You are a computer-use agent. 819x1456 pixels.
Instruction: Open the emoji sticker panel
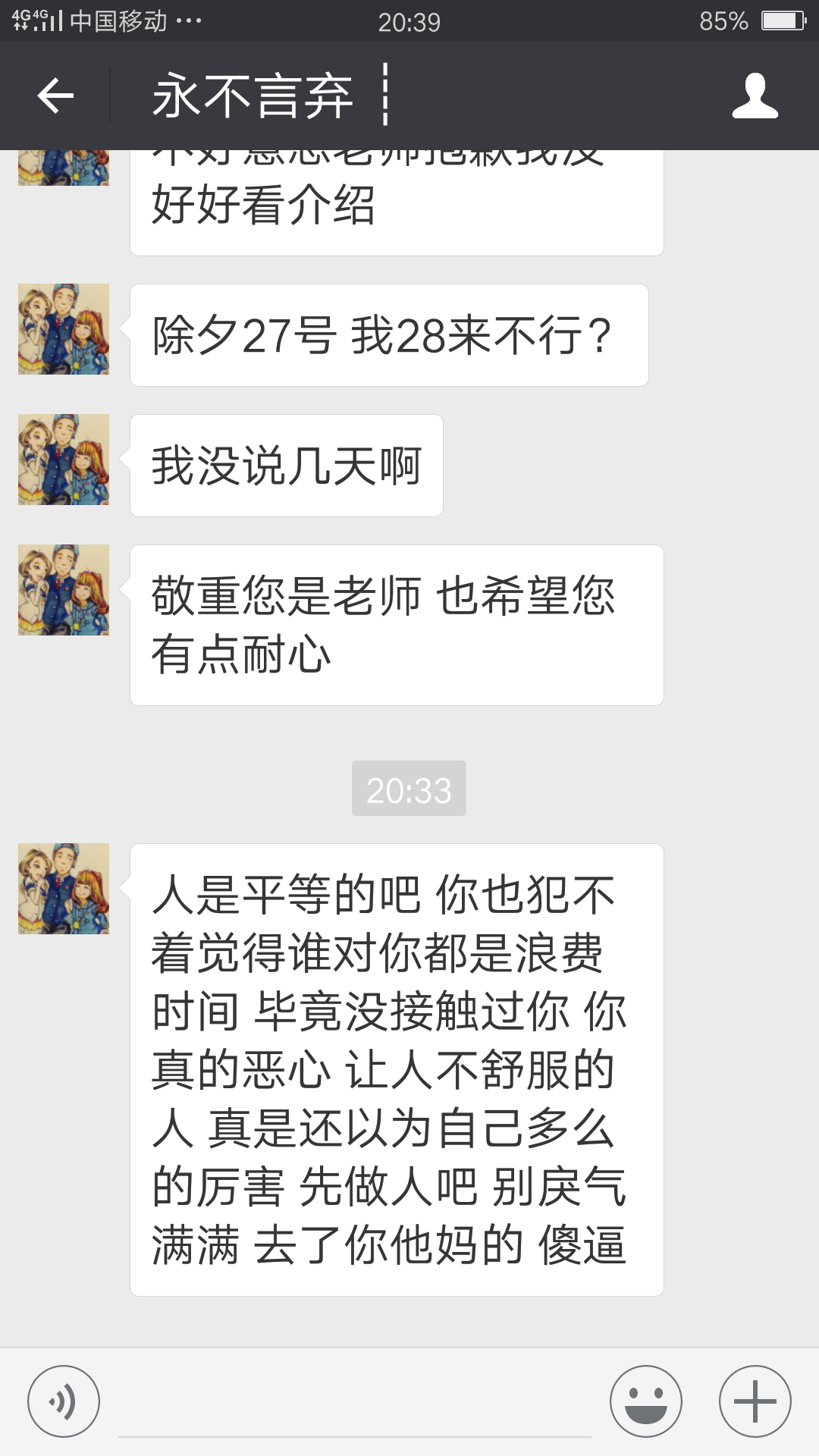tap(646, 1401)
